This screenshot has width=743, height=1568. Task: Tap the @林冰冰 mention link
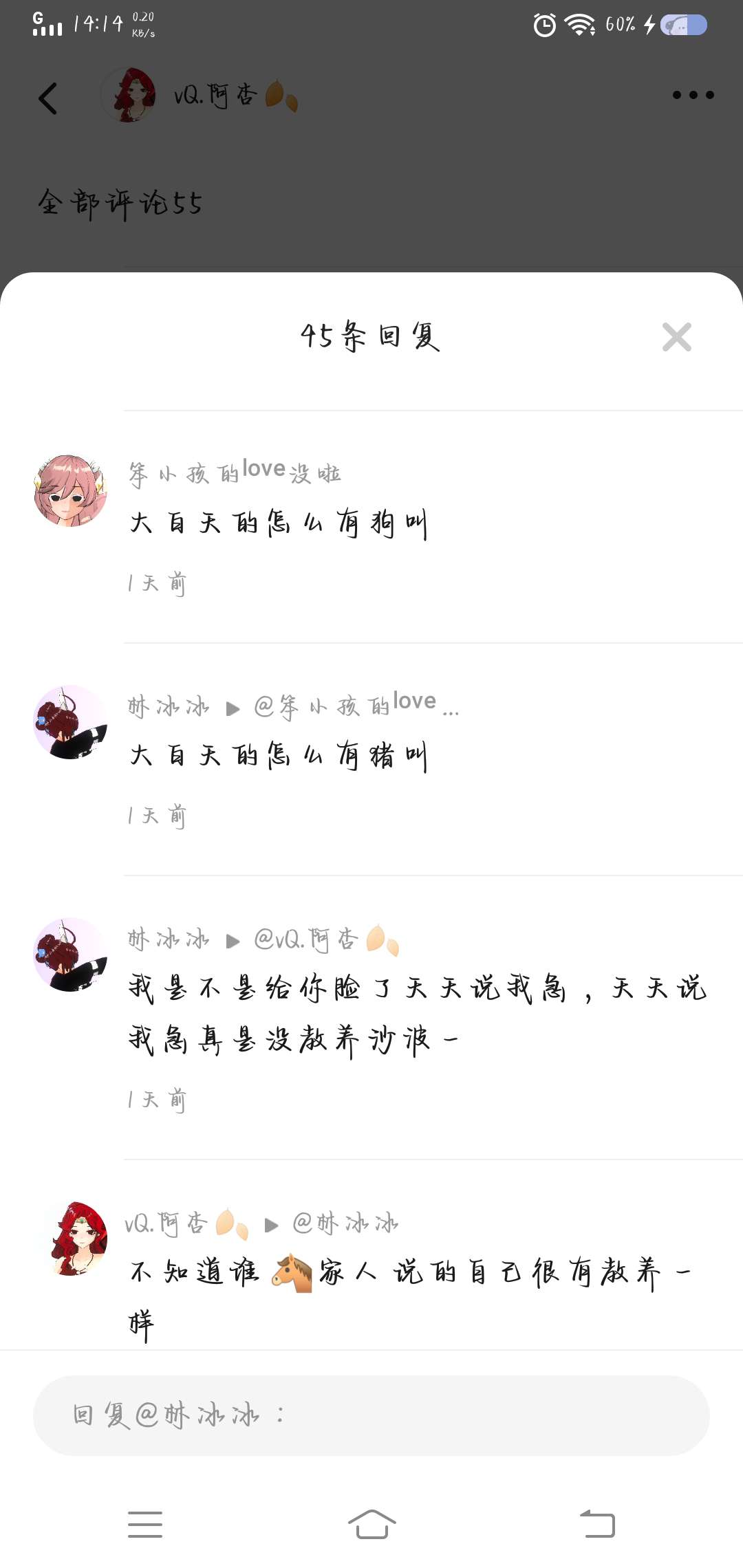click(x=345, y=1223)
